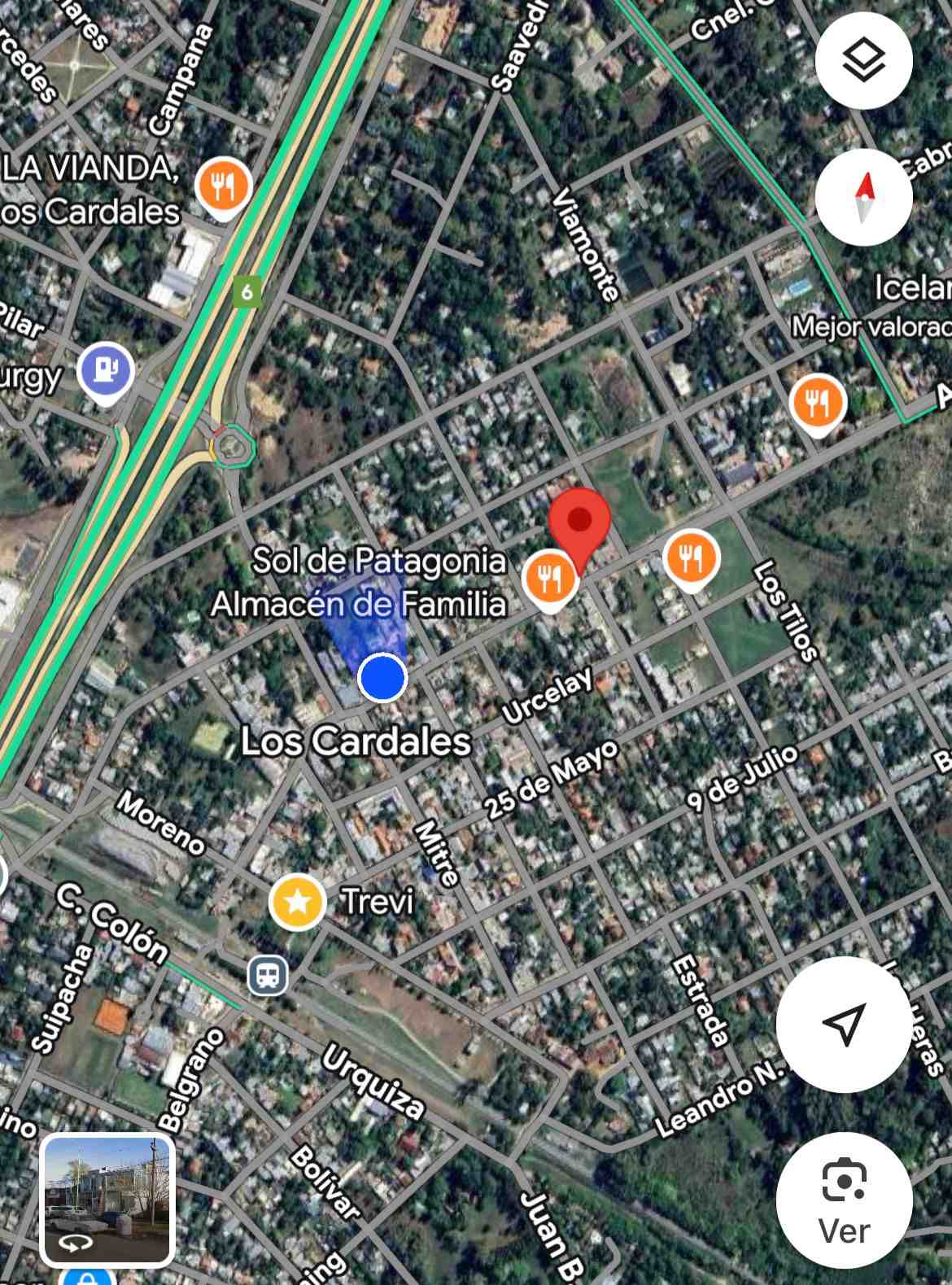This screenshot has height=1285, width=952.
Task: Open restaurant marker below Icelar label
Action: (818, 402)
